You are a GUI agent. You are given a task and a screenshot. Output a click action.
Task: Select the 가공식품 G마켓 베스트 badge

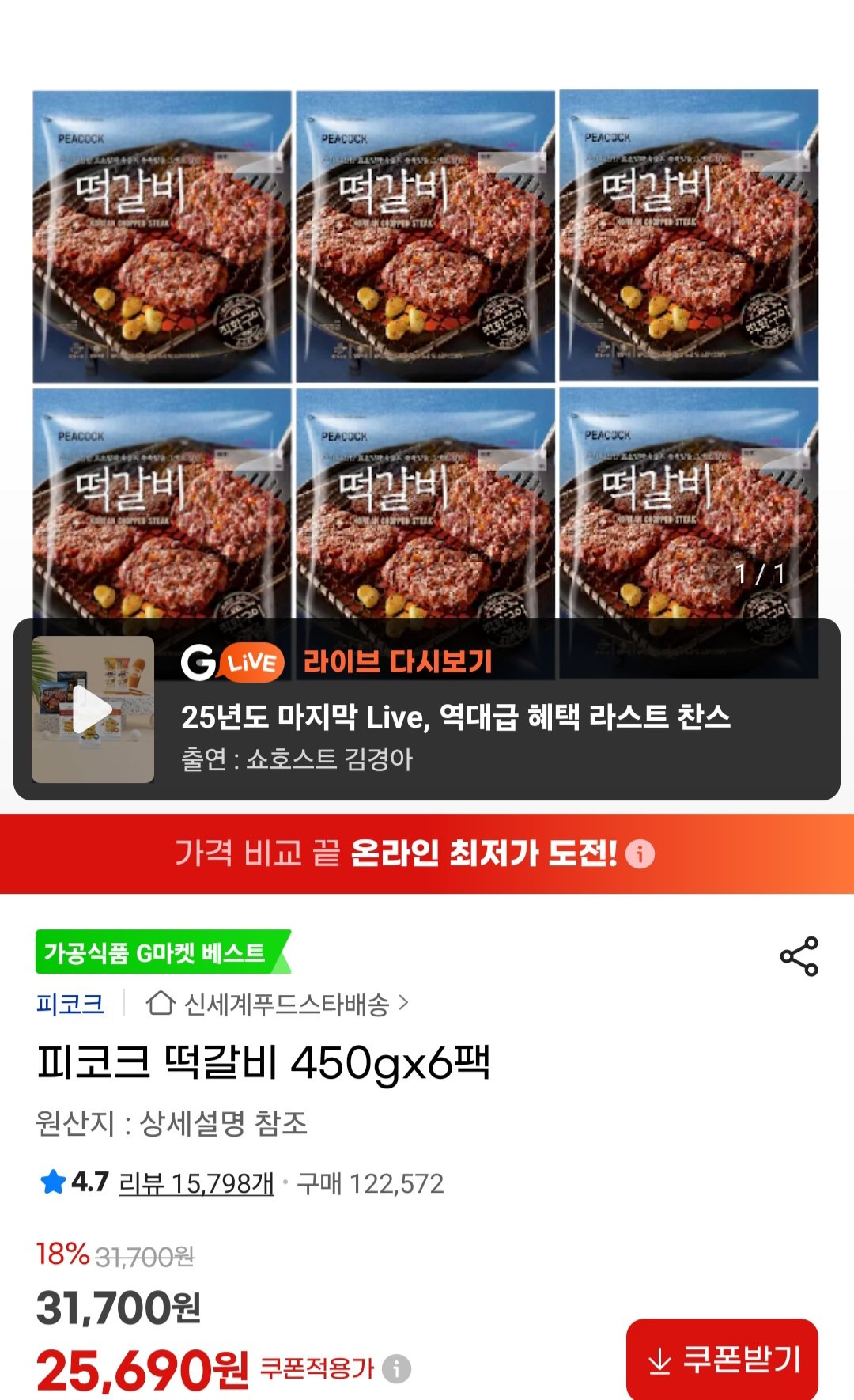[x=155, y=952]
